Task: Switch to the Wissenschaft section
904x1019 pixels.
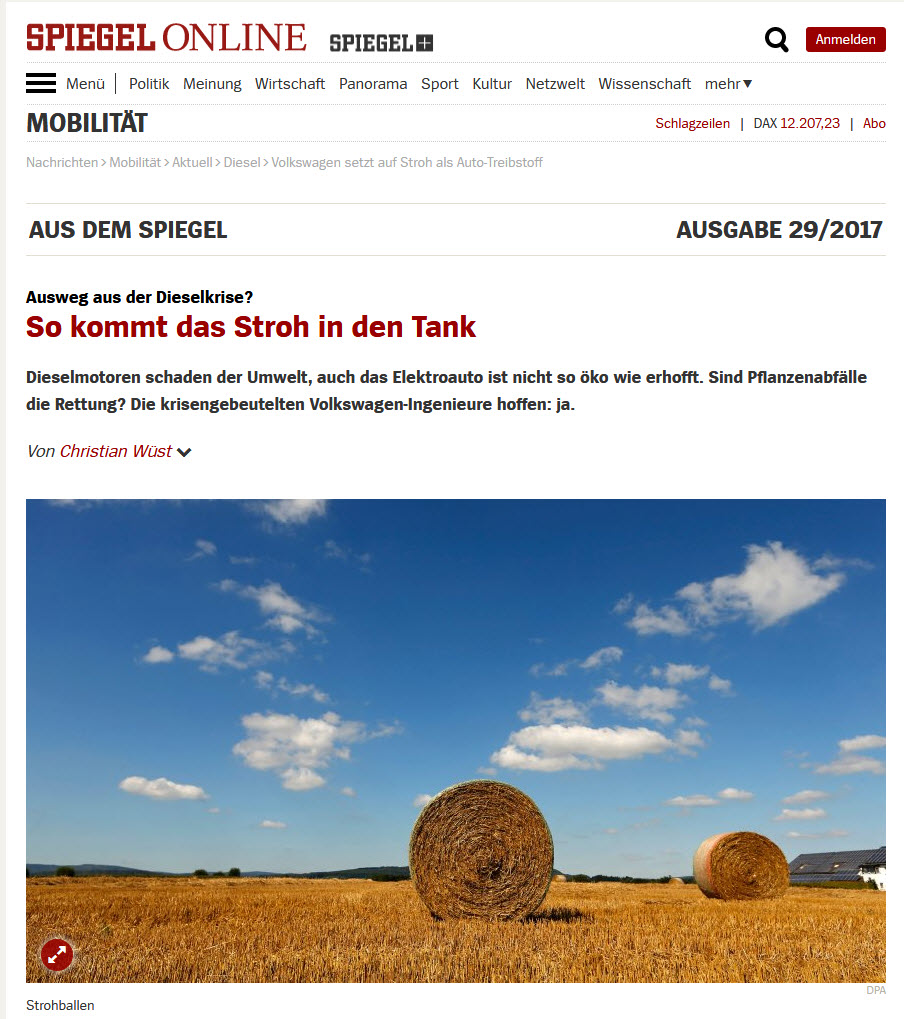Action: (645, 84)
